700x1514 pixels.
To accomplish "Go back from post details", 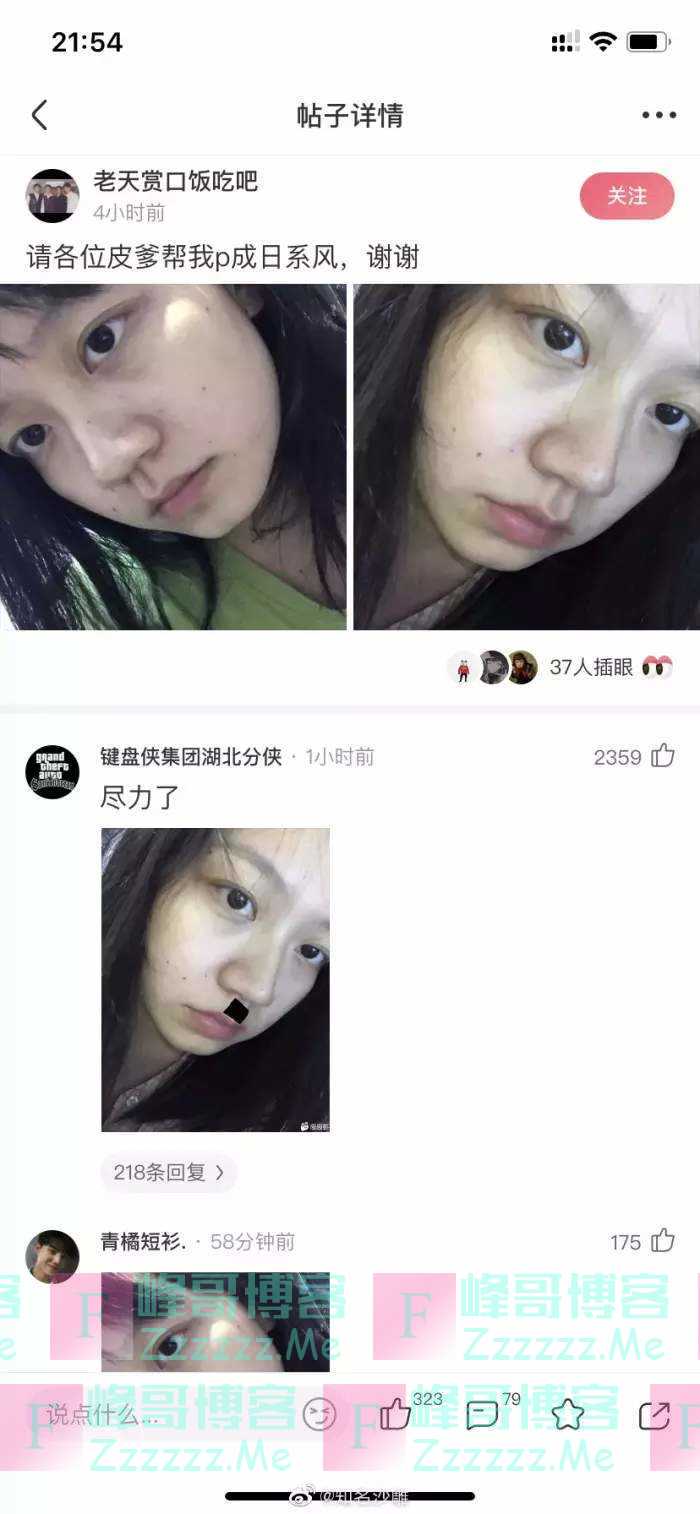I will [x=40, y=115].
